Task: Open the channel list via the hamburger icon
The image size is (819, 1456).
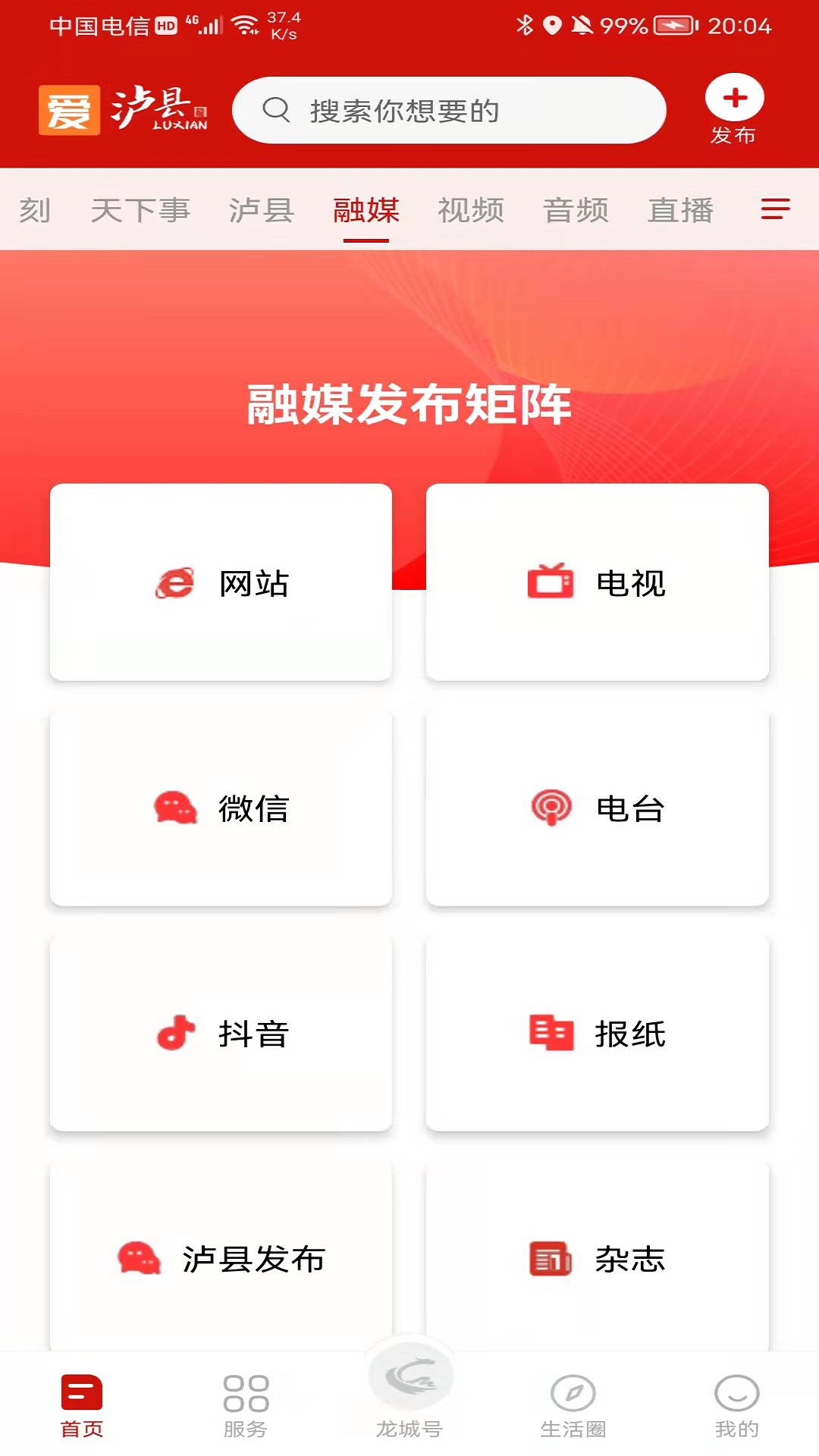Action: point(774,210)
